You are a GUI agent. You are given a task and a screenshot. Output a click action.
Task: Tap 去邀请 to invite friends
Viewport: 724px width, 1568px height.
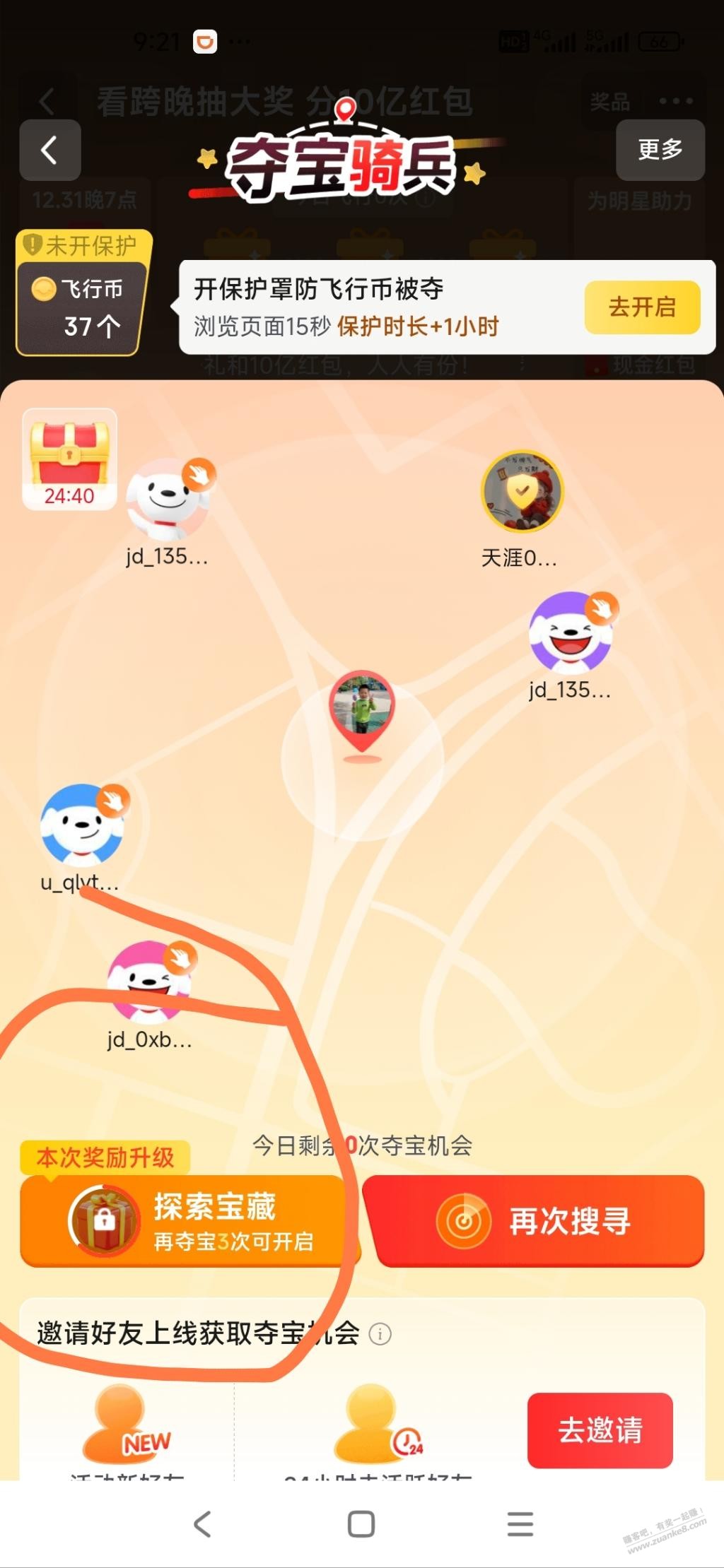pos(600,1430)
